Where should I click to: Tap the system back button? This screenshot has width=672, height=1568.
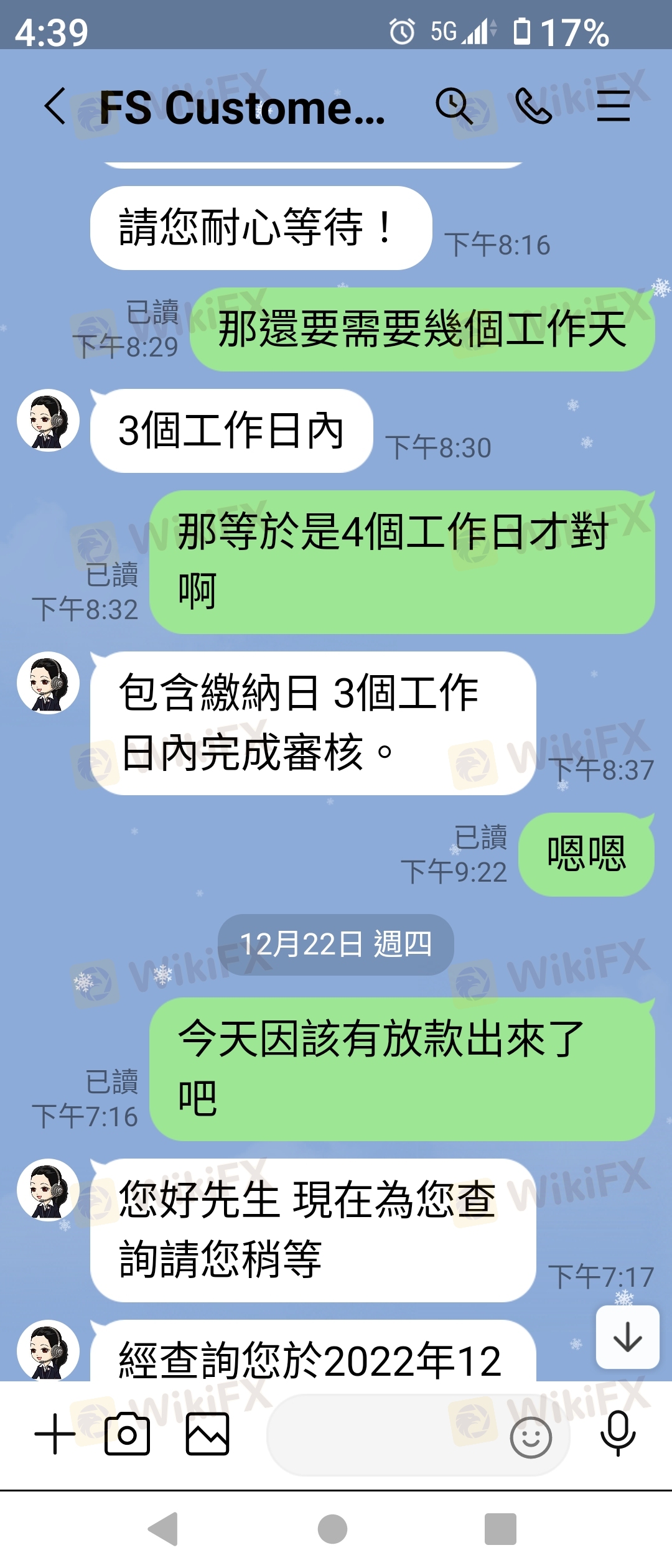point(164,1529)
